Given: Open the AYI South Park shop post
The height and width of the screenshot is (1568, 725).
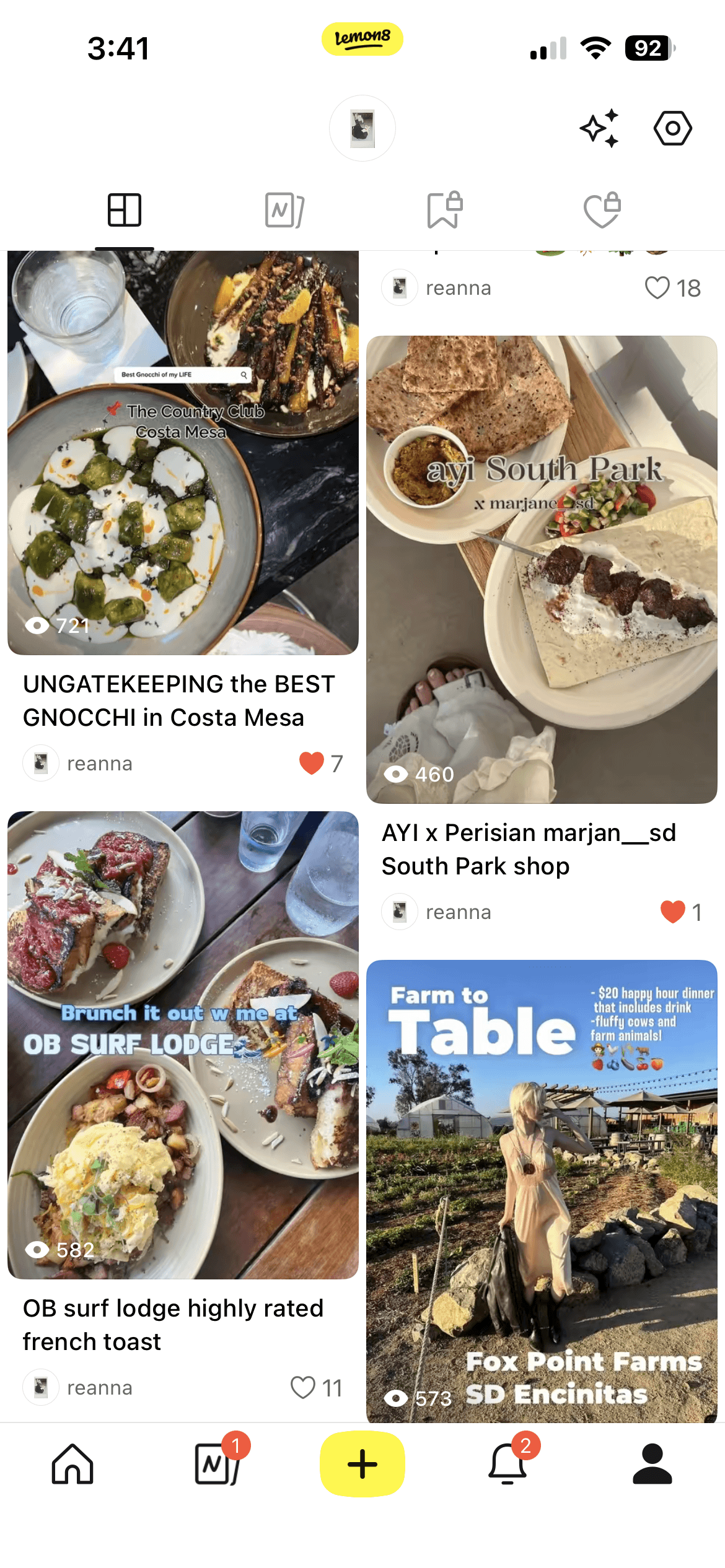Looking at the screenshot, I should point(542,570).
